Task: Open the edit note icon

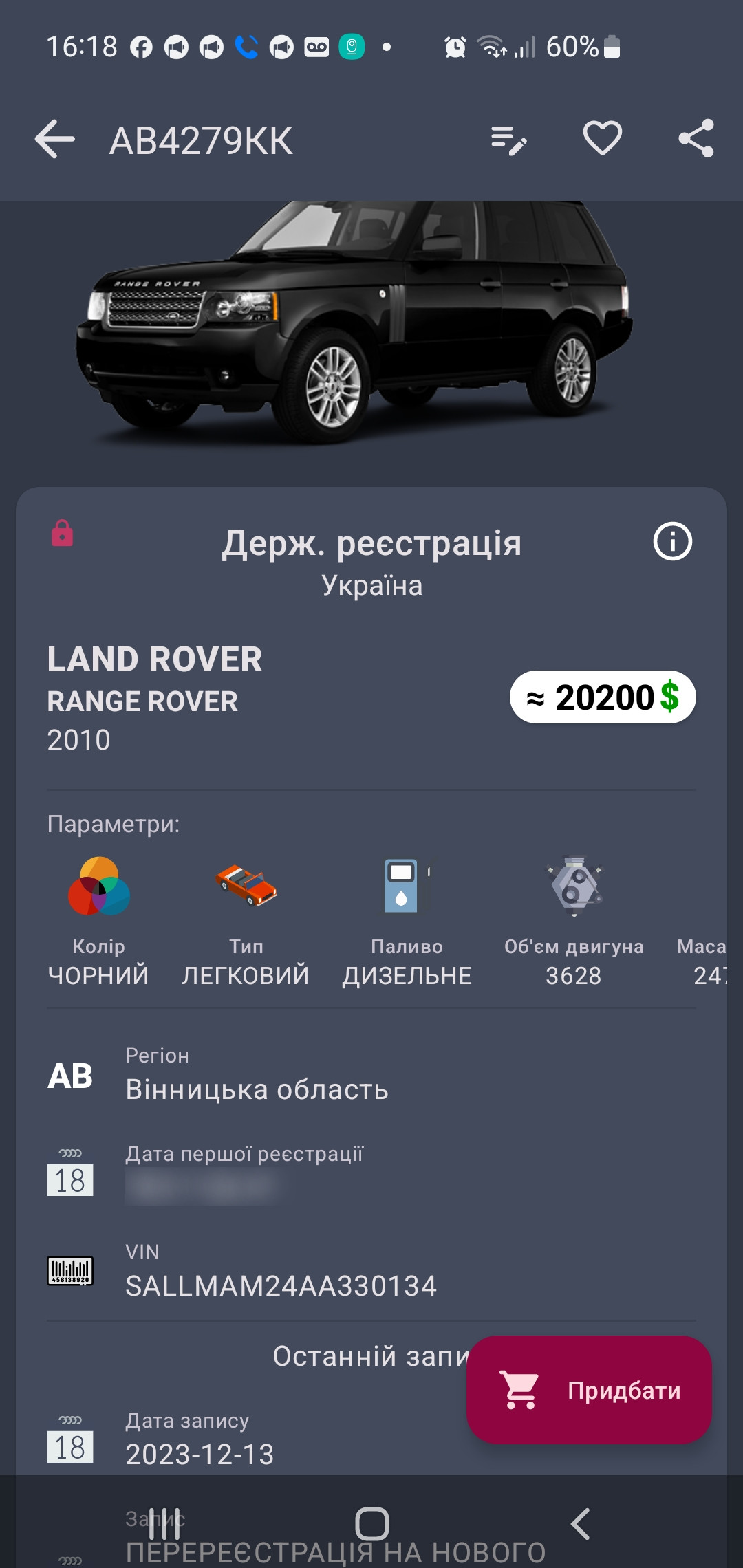Action: [x=509, y=140]
